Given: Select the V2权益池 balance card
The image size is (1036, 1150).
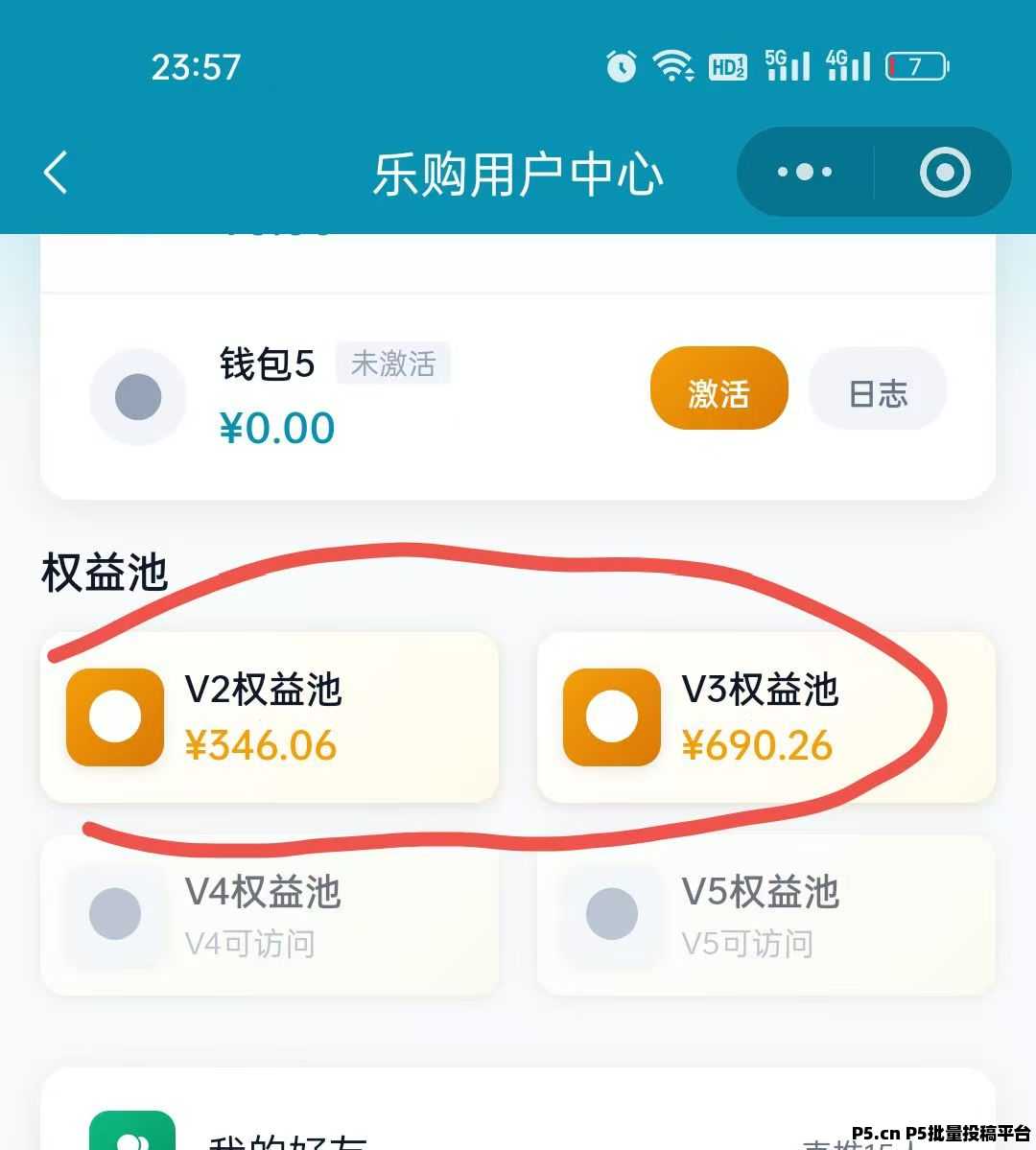Looking at the screenshot, I should coord(270,718).
